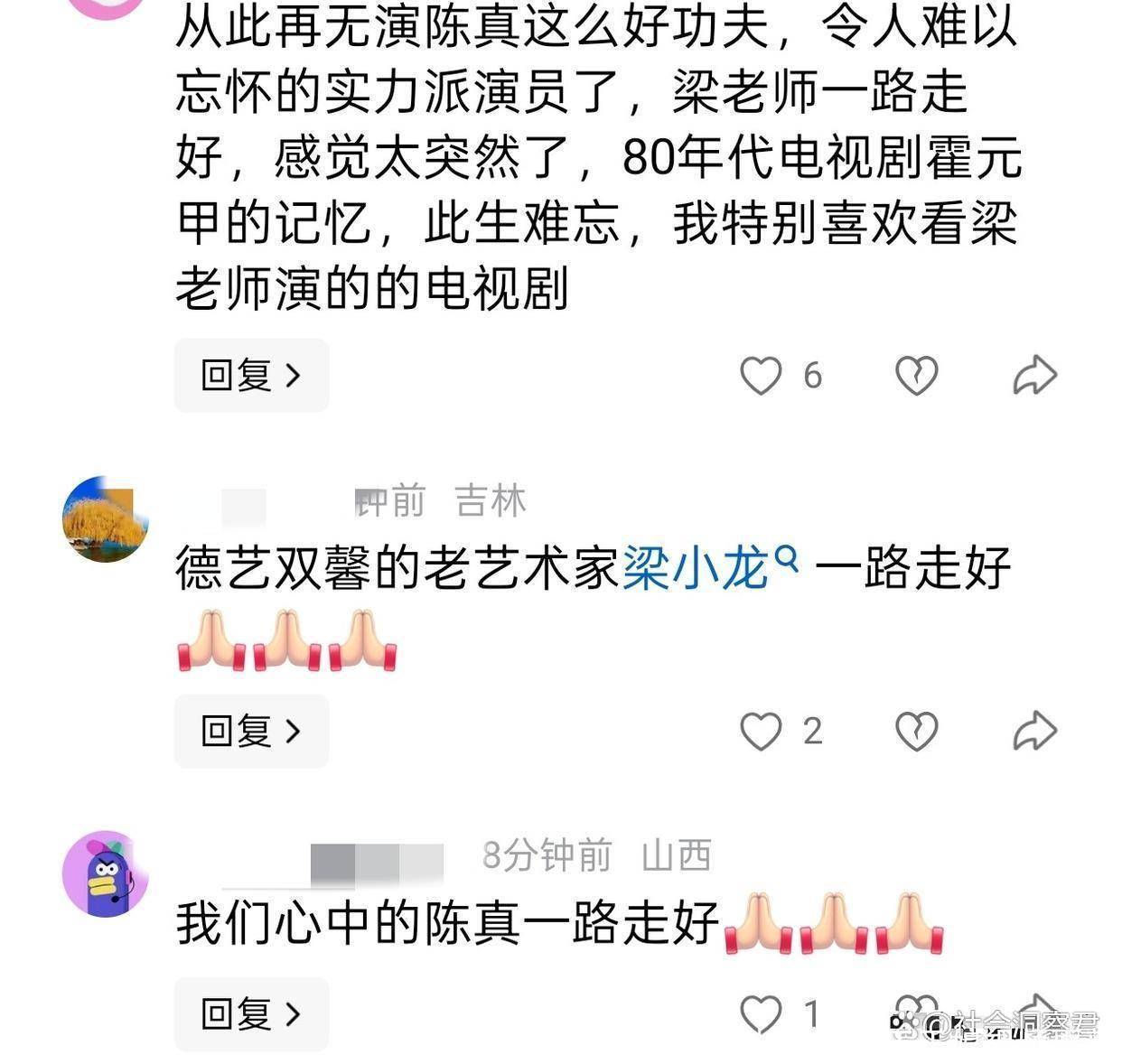Like the comment with 6 likes
This screenshot has height=1064, width=1122.
[761, 376]
